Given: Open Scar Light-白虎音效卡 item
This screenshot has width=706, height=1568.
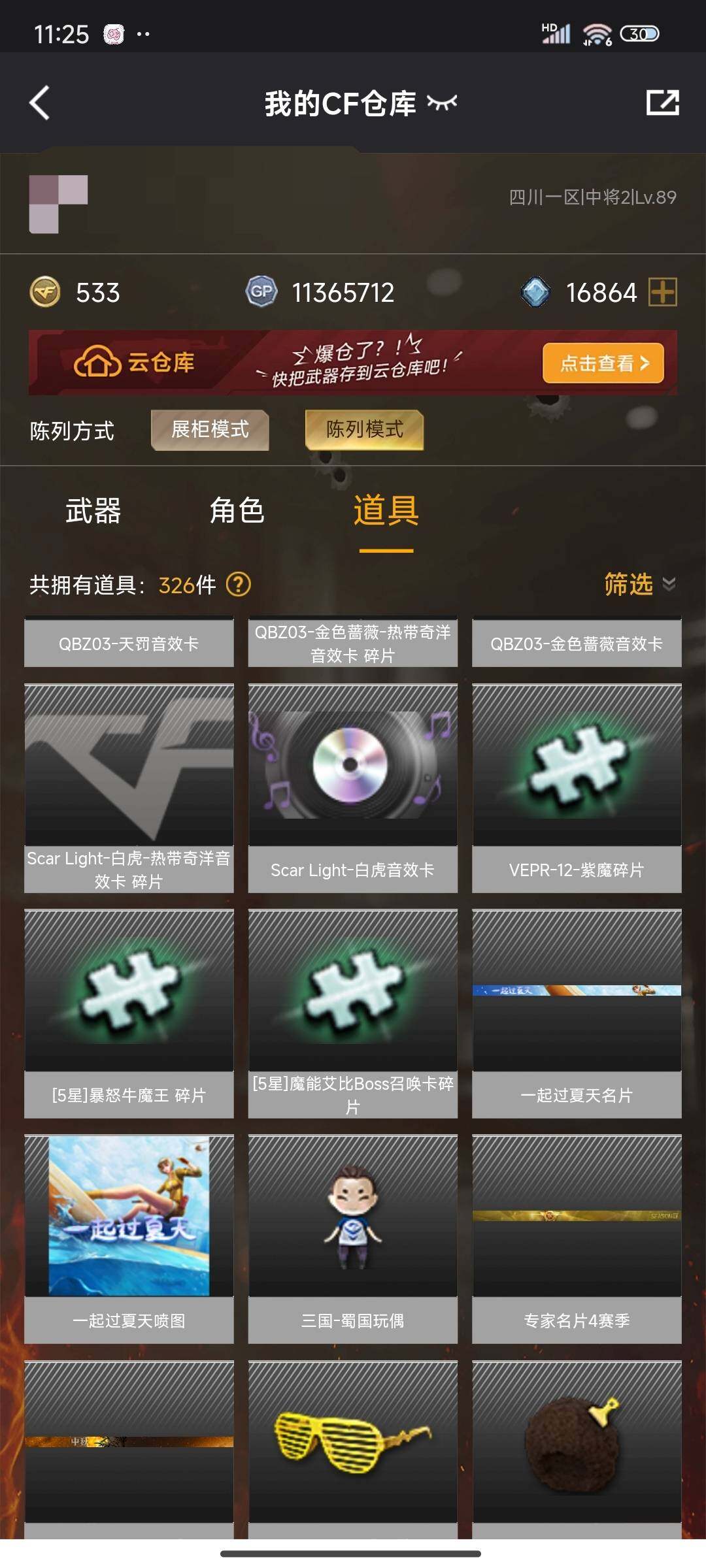Looking at the screenshot, I should 352,788.
